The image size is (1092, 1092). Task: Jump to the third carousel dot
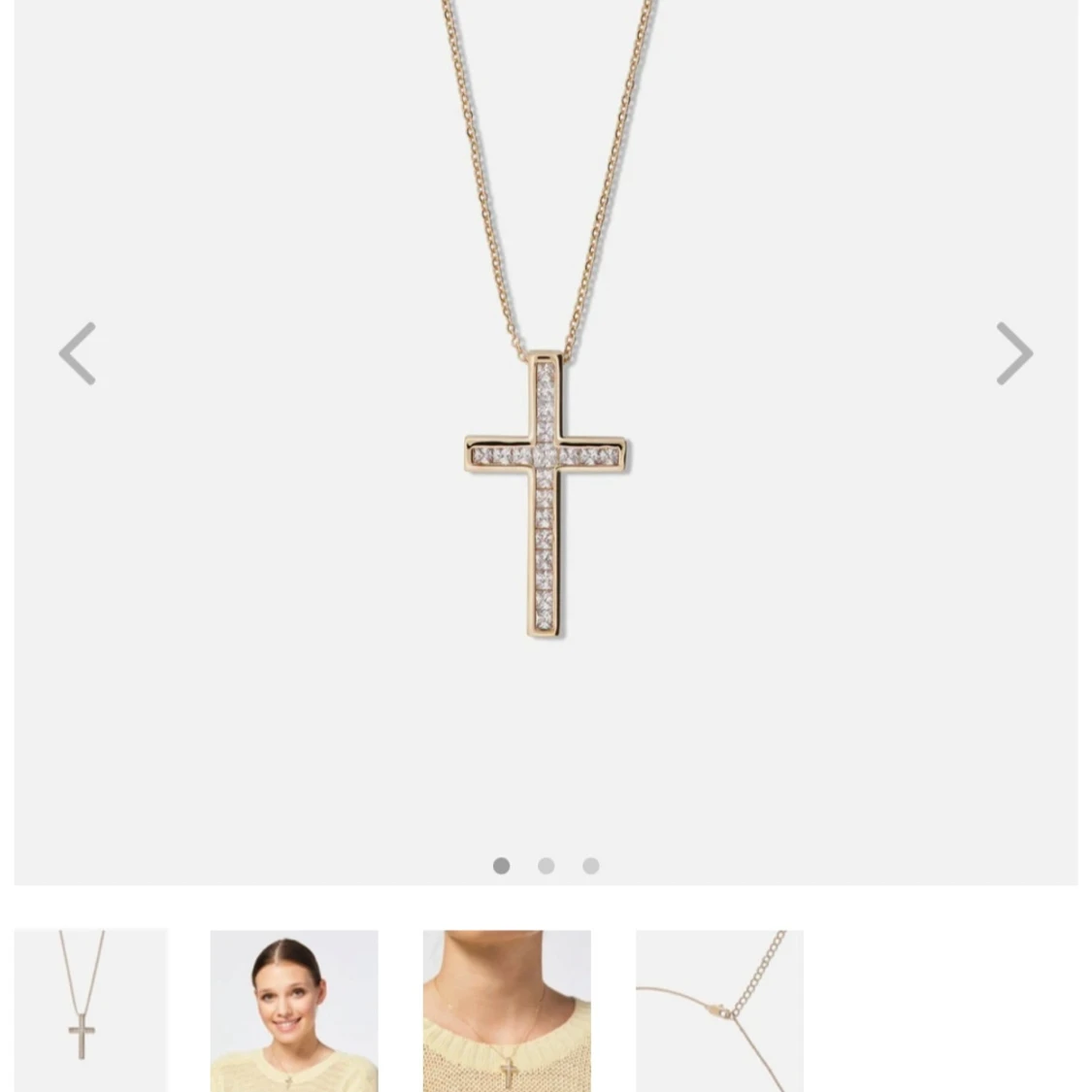pos(591,866)
